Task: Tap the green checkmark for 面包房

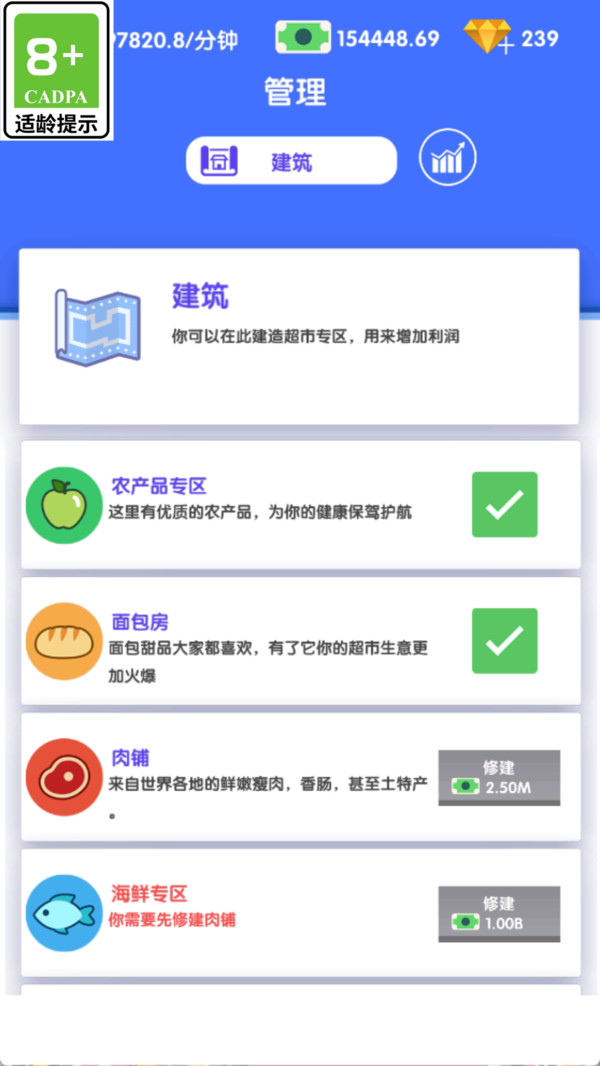Action: click(x=504, y=641)
